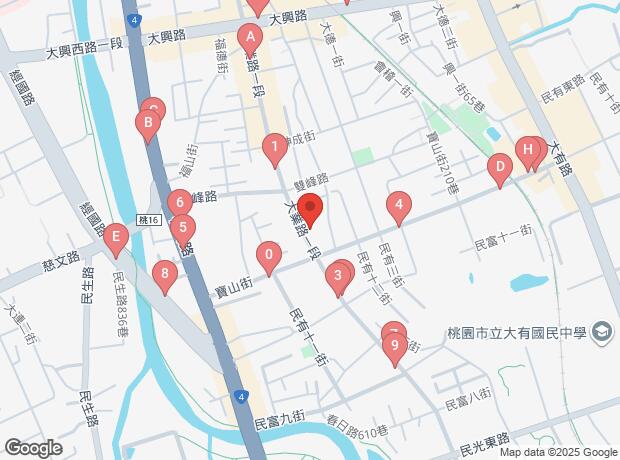Tap marker numbered 9
This screenshot has width=620, height=460.
point(394,348)
